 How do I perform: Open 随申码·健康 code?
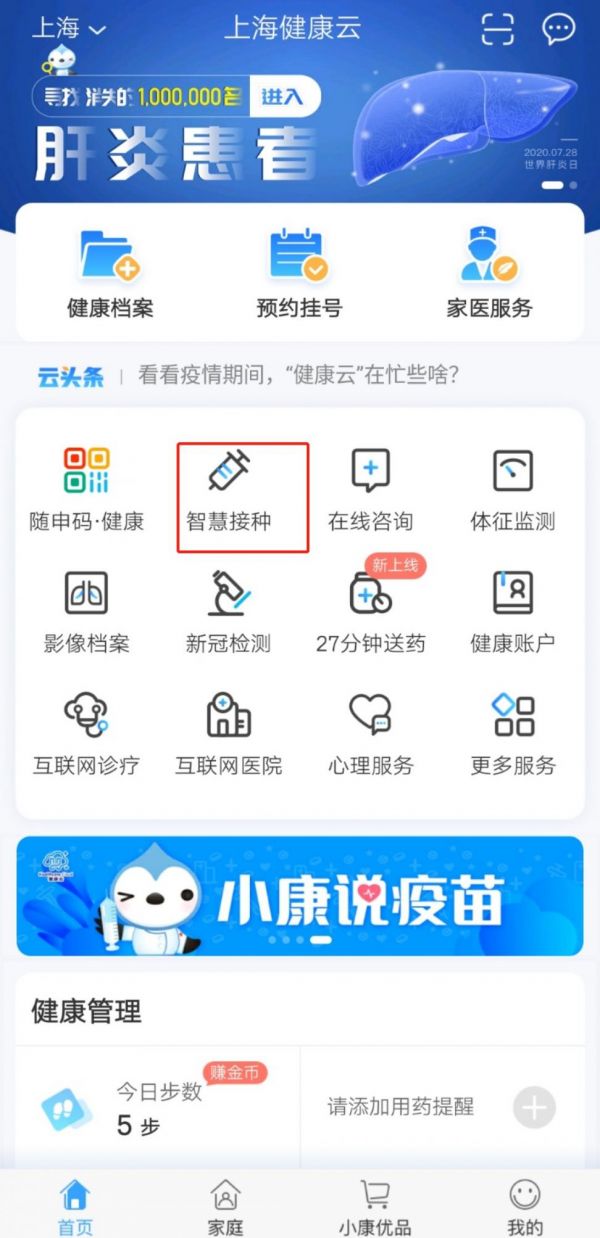(x=86, y=490)
